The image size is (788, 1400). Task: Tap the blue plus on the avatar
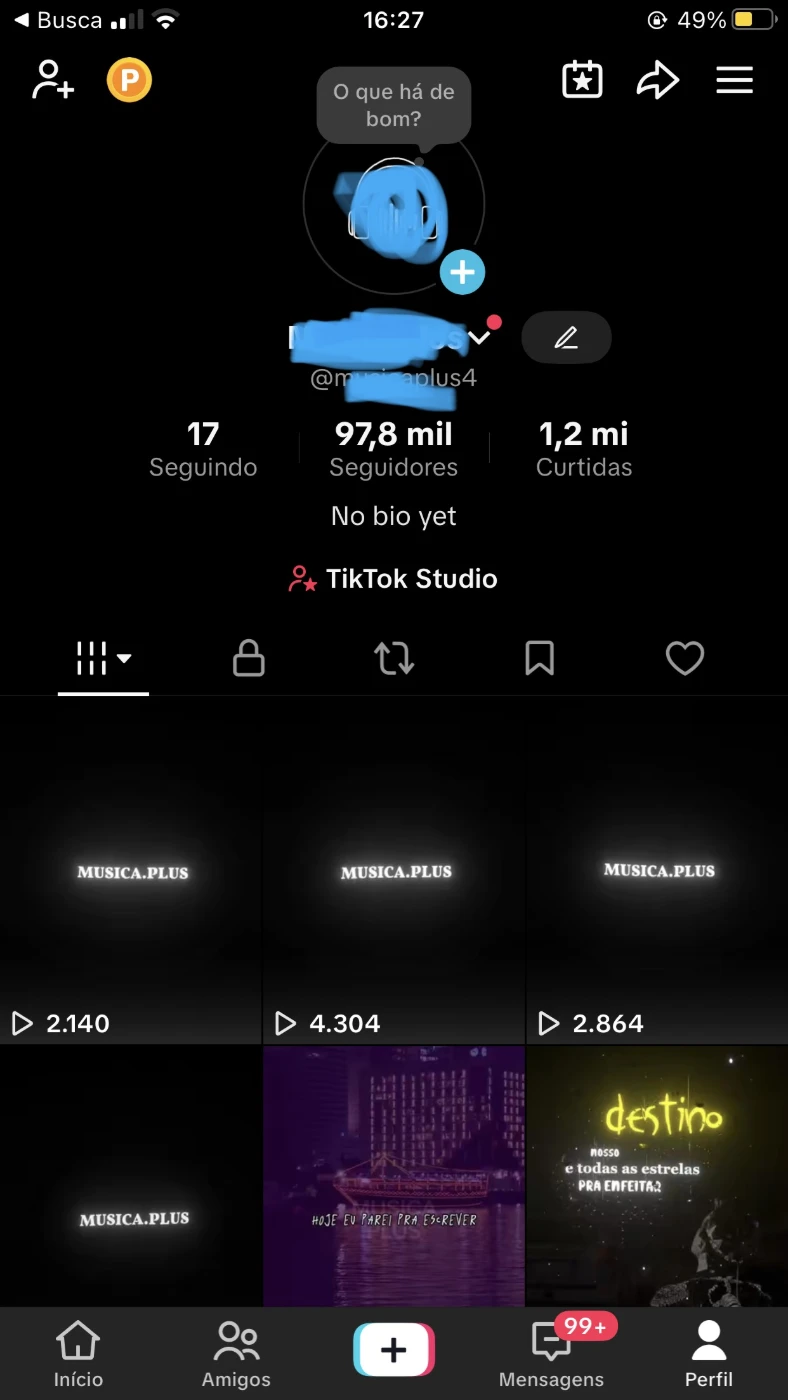(462, 272)
